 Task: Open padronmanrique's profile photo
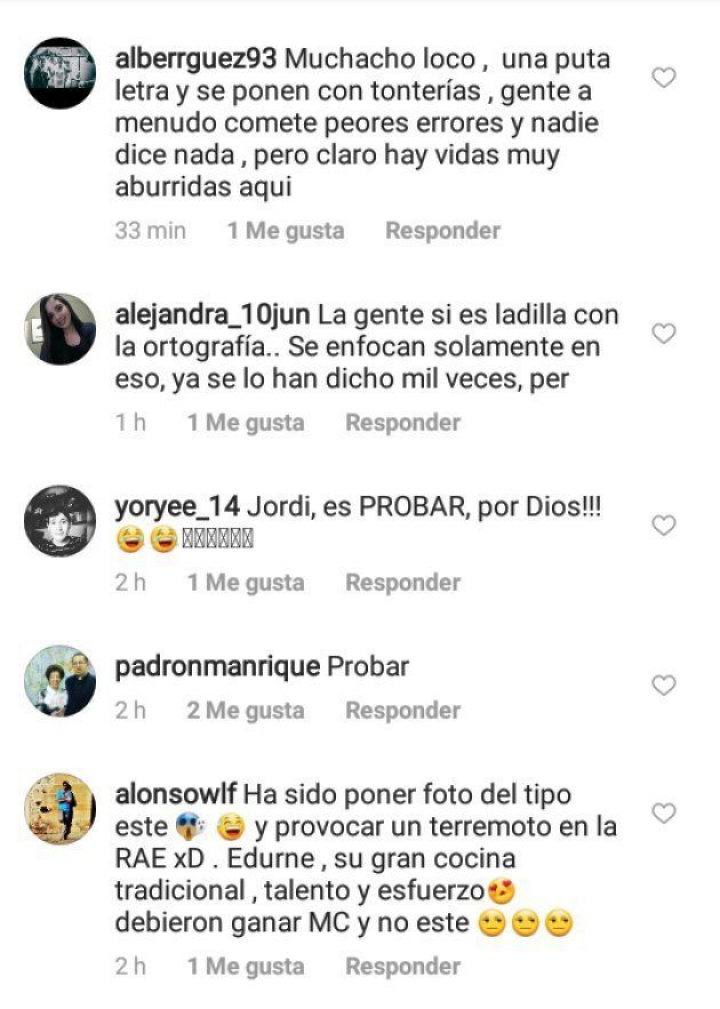pyautogui.click(x=60, y=681)
